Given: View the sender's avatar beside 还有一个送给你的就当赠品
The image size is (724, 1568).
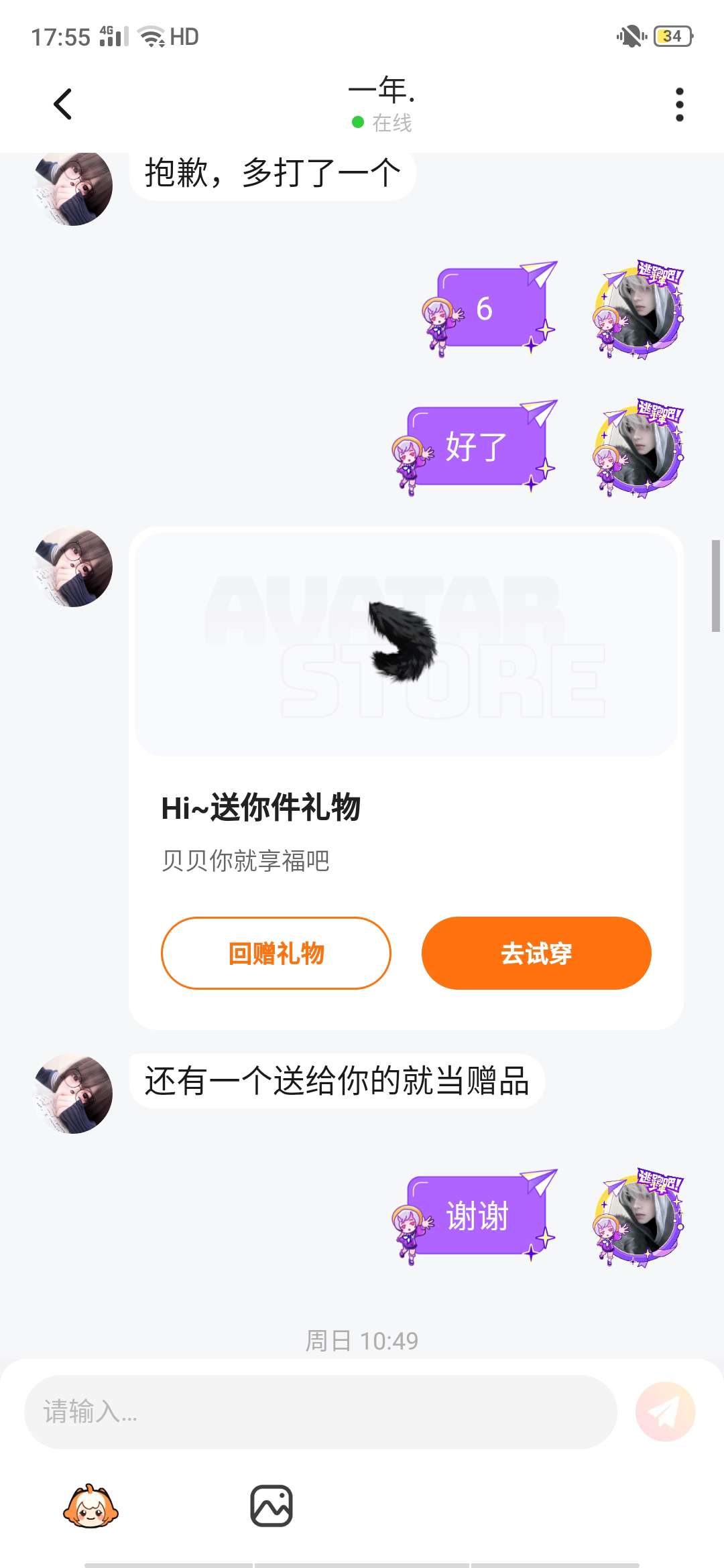Looking at the screenshot, I should tap(73, 1094).
